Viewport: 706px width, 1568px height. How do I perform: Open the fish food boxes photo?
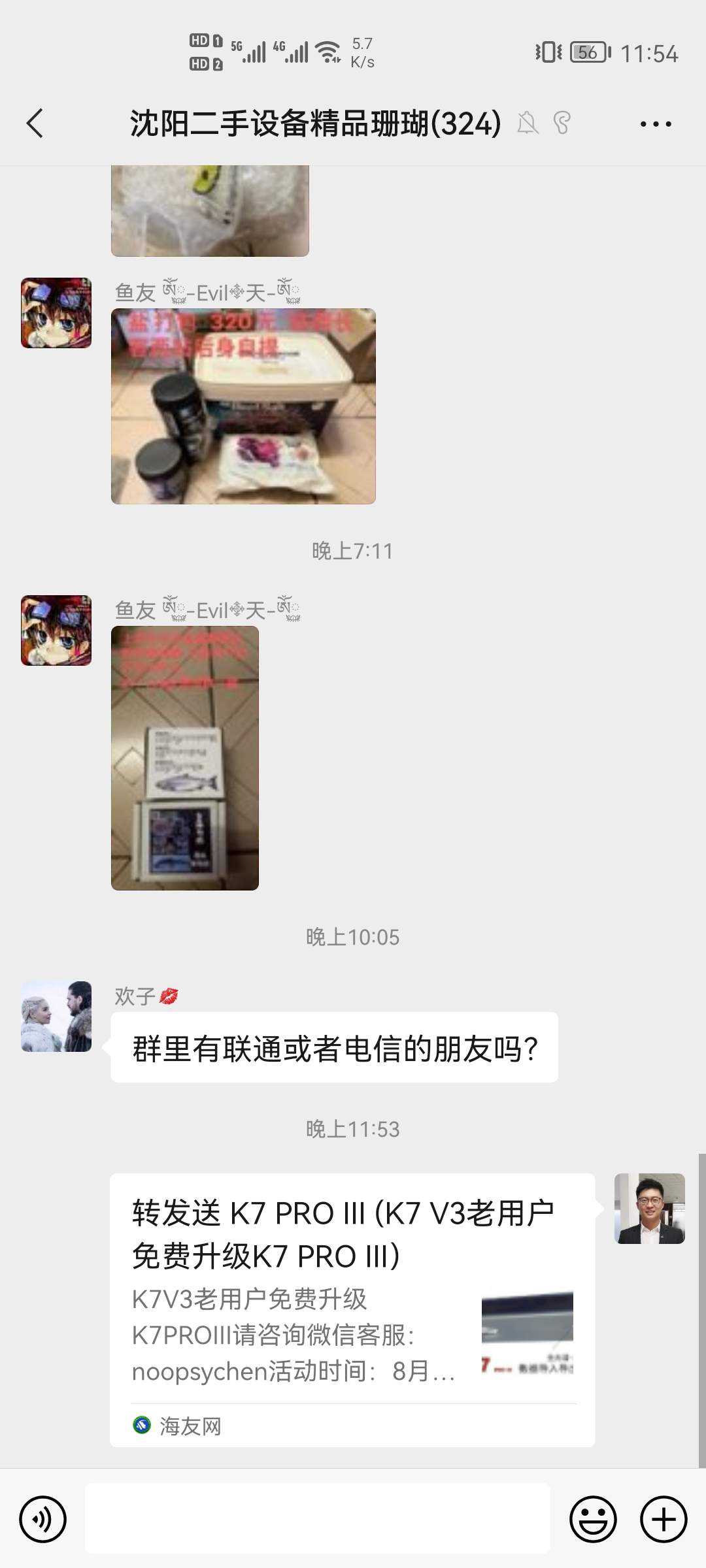pyautogui.click(x=185, y=758)
